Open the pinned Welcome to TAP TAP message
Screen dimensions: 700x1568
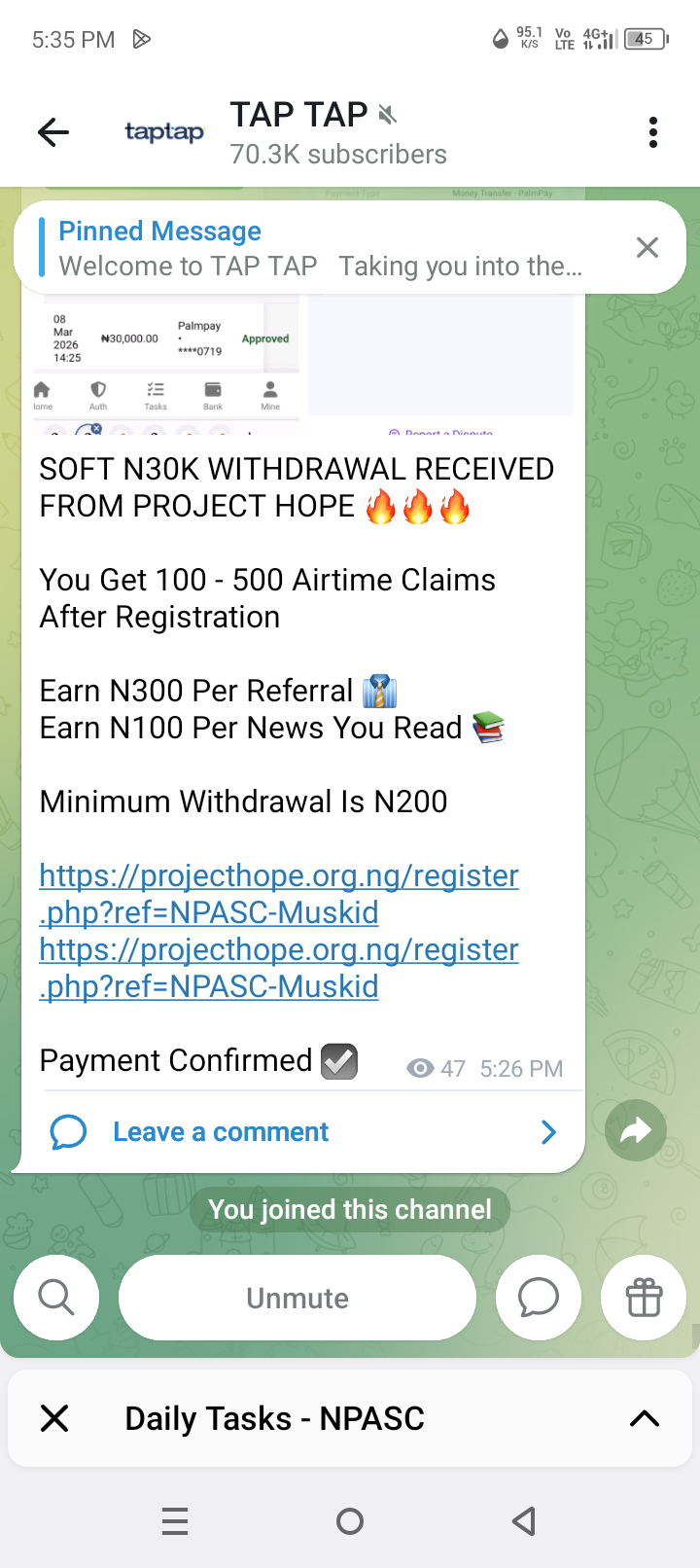pos(321,249)
